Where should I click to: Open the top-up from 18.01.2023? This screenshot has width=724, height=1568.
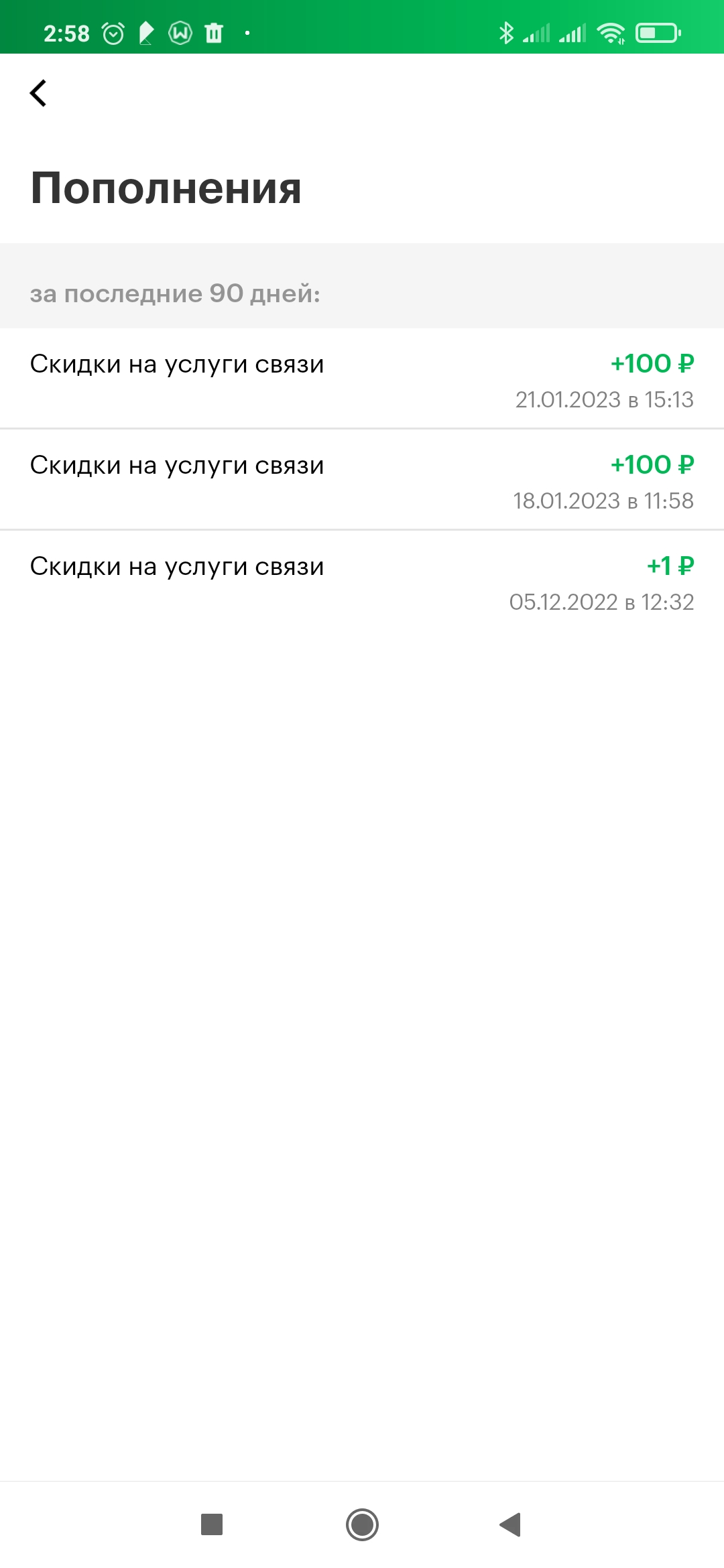pos(362,480)
